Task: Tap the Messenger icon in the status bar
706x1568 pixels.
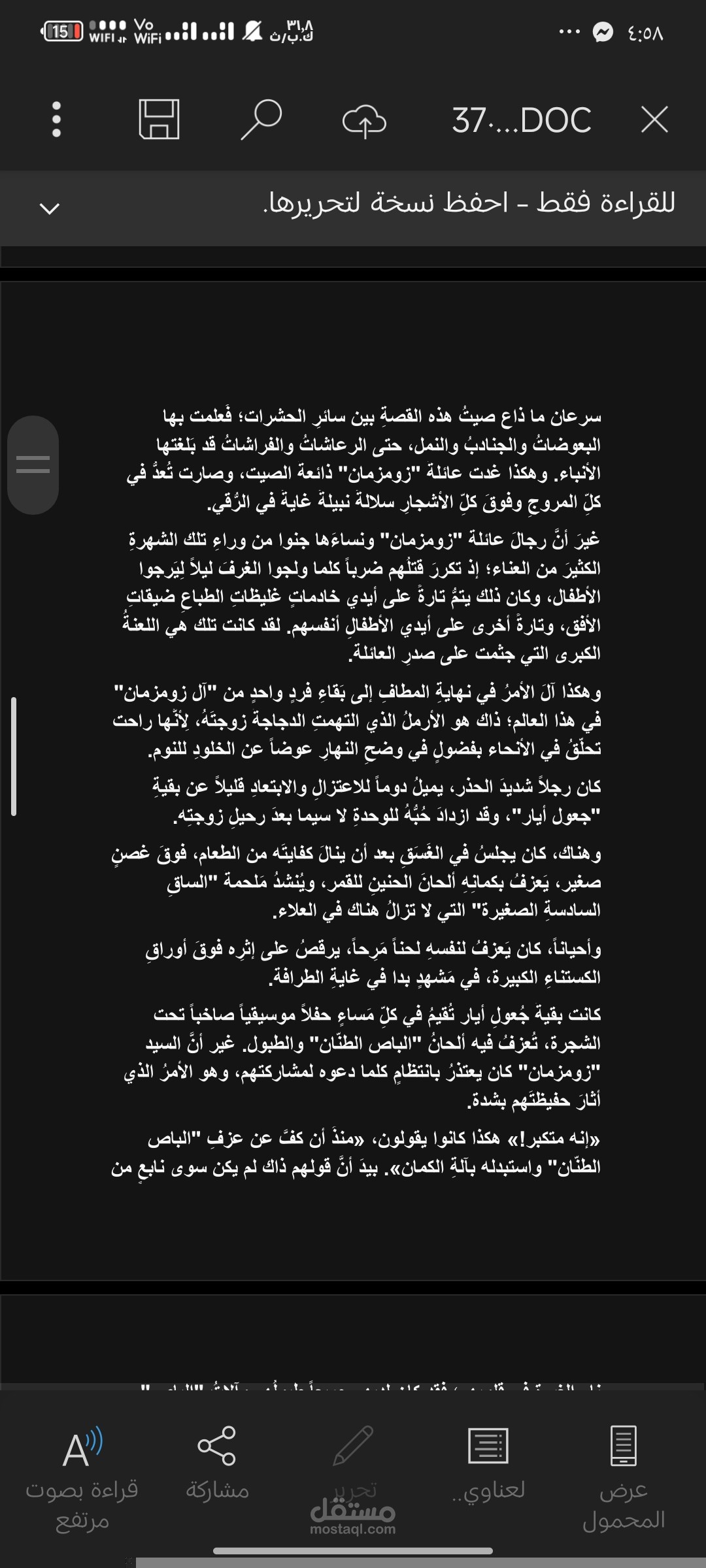Action: click(x=603, y=33)
